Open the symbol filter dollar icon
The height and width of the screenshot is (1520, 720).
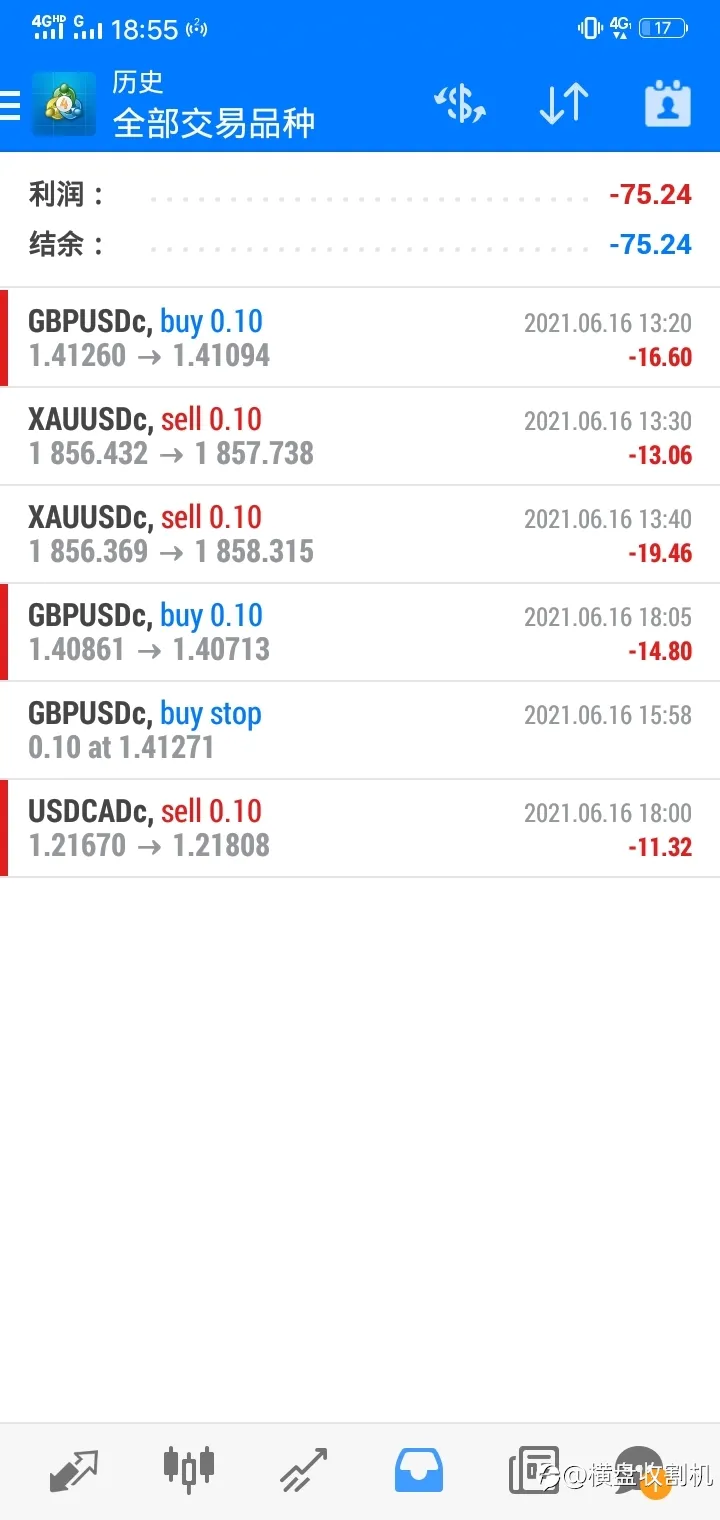pyautogui.click(x=459, y=104)
